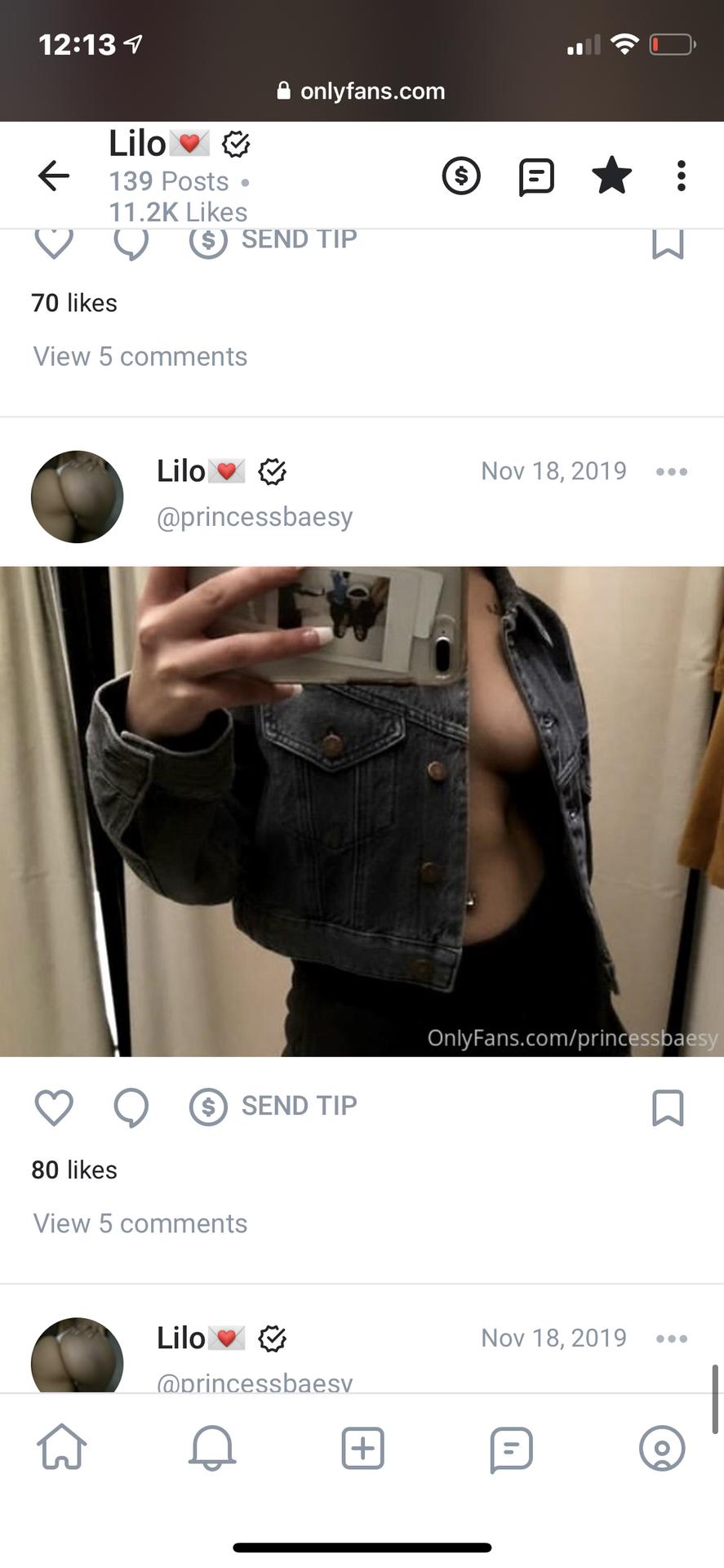Tap the onlyfans.com address bar
The height and width of the screenshot is (1568, 724).
[362, 91]
